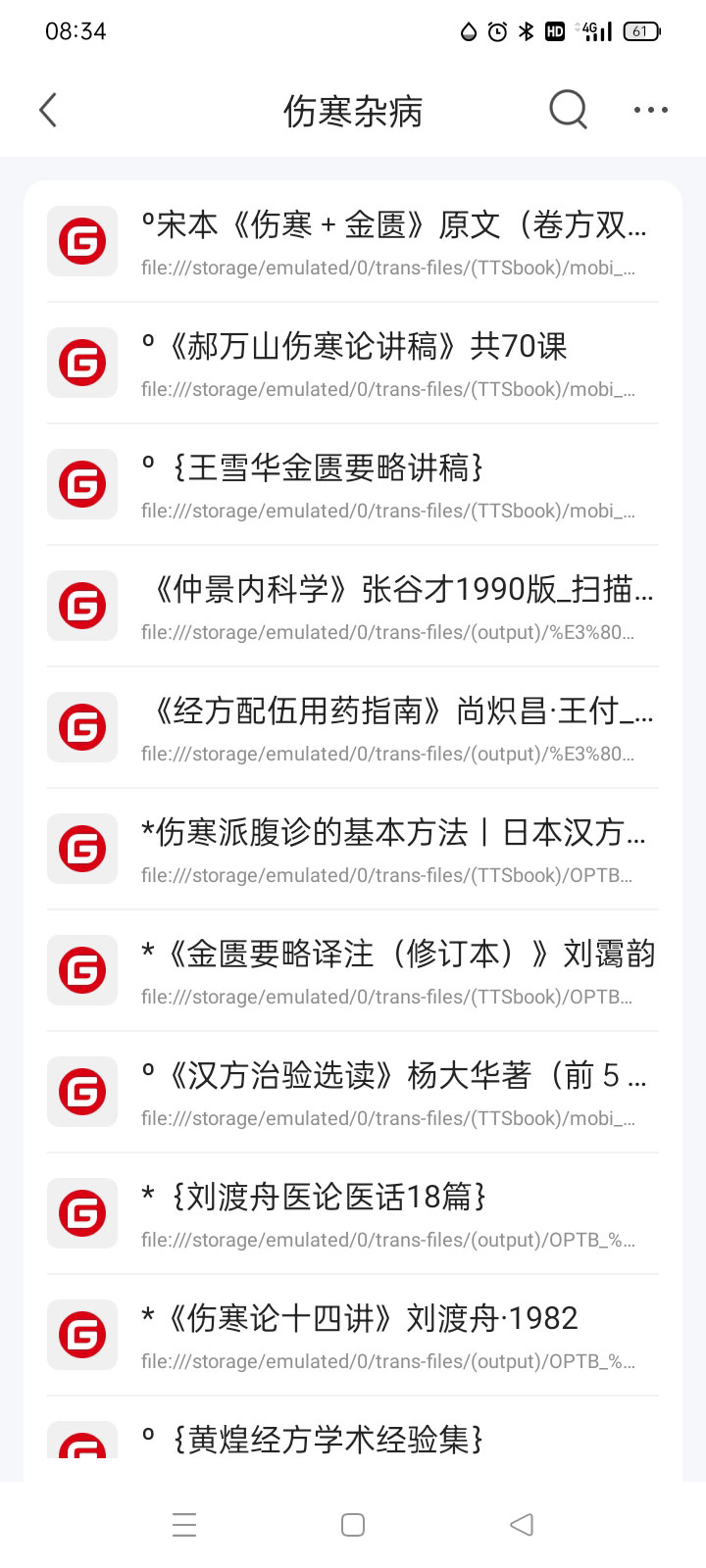Open 伤寒派腹诊的基本方法 entry
The width and height of the screenshot is (706, 1568).
coord(392,849)
